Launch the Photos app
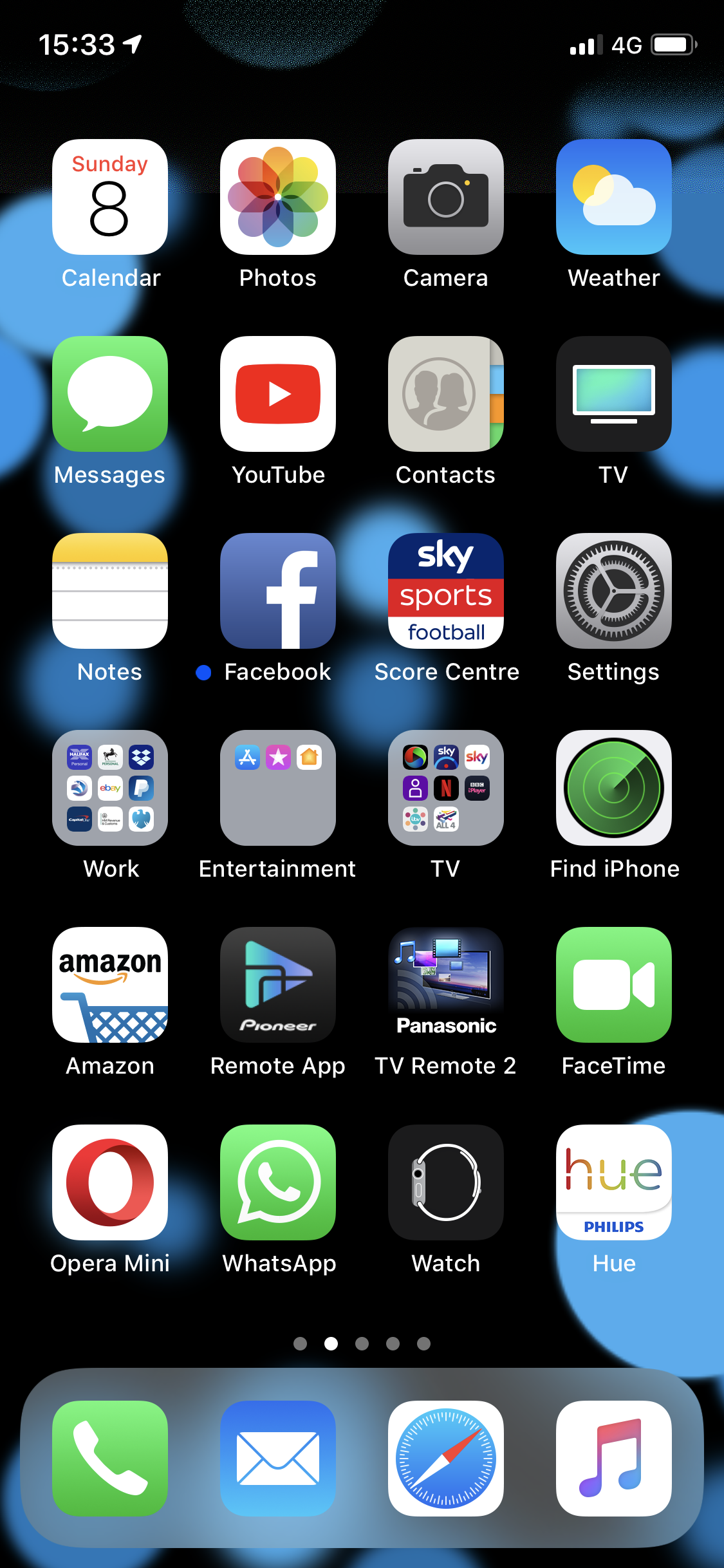Image resolution: width=724 pixels, height=1568 pixels. pyautogui.click(x=278, y=197)
